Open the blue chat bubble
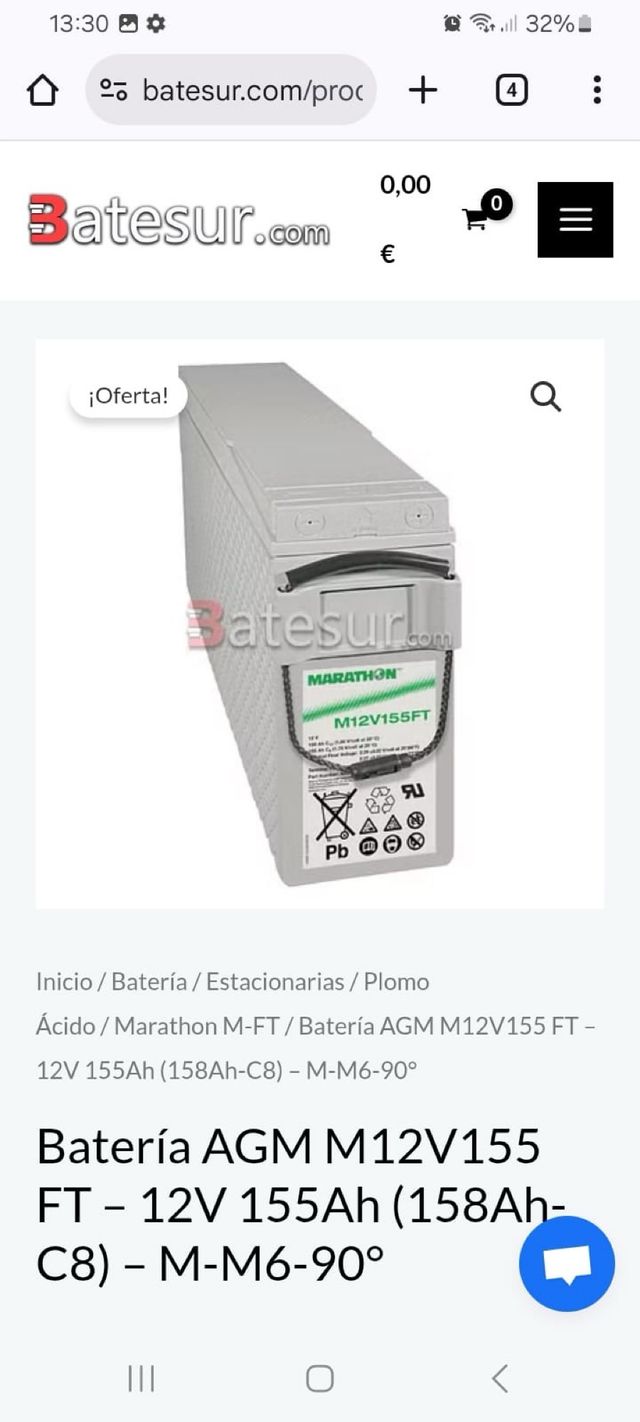The image size is (640, 1422). 566,1264
